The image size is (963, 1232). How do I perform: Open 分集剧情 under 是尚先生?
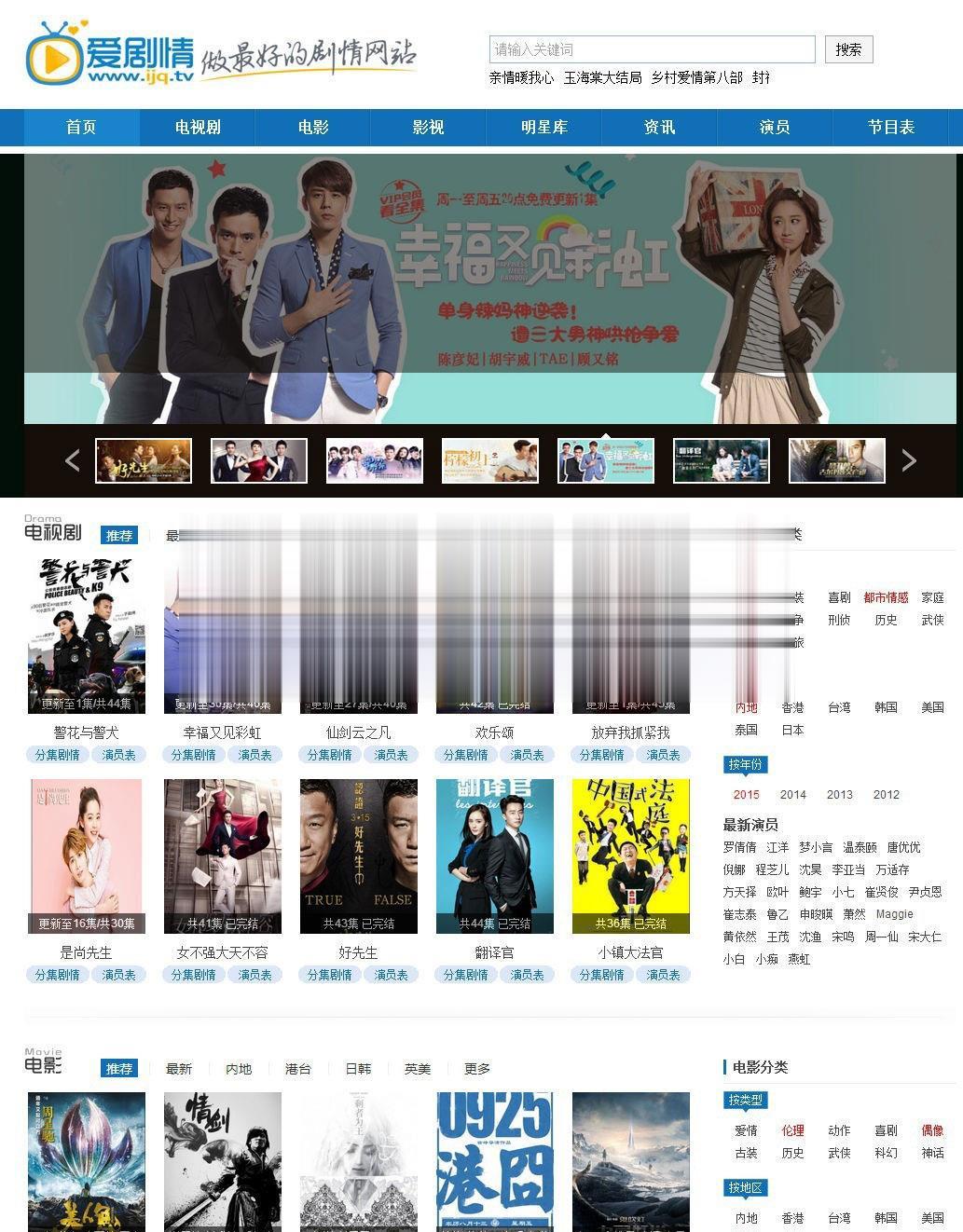click(x=58, y=975)
